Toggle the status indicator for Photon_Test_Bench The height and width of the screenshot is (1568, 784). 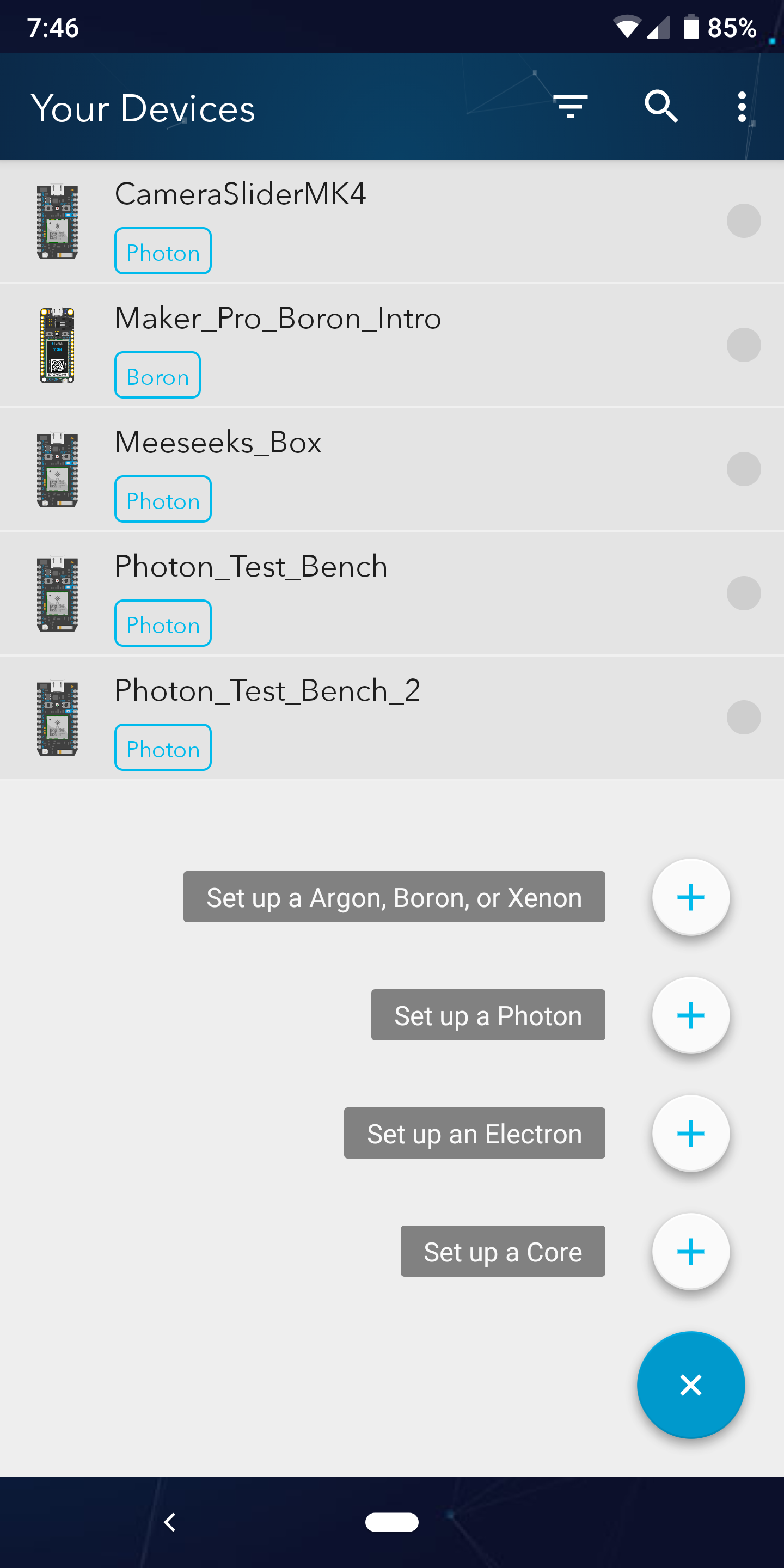click(x=744, y=593)
